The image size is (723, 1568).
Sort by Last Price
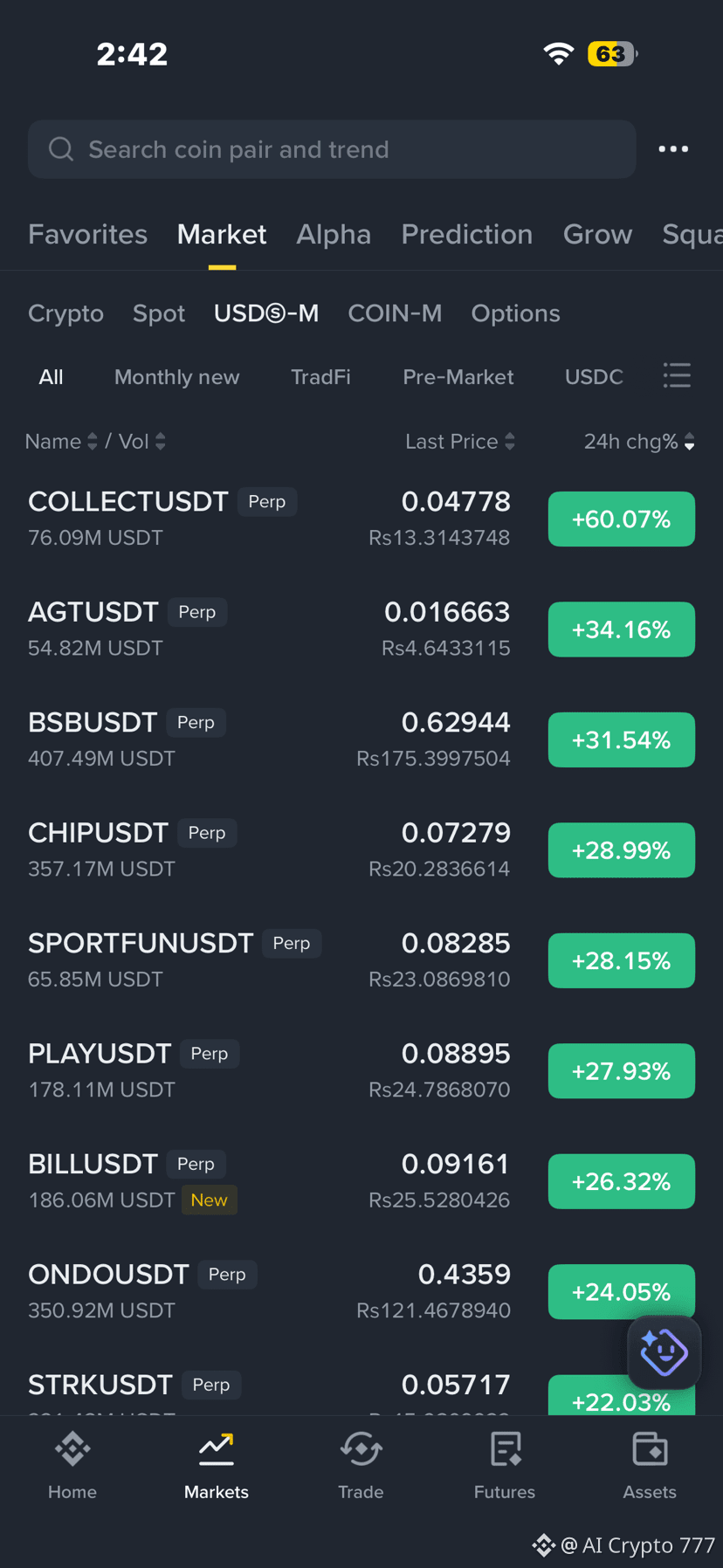click(x=460, y=442)
